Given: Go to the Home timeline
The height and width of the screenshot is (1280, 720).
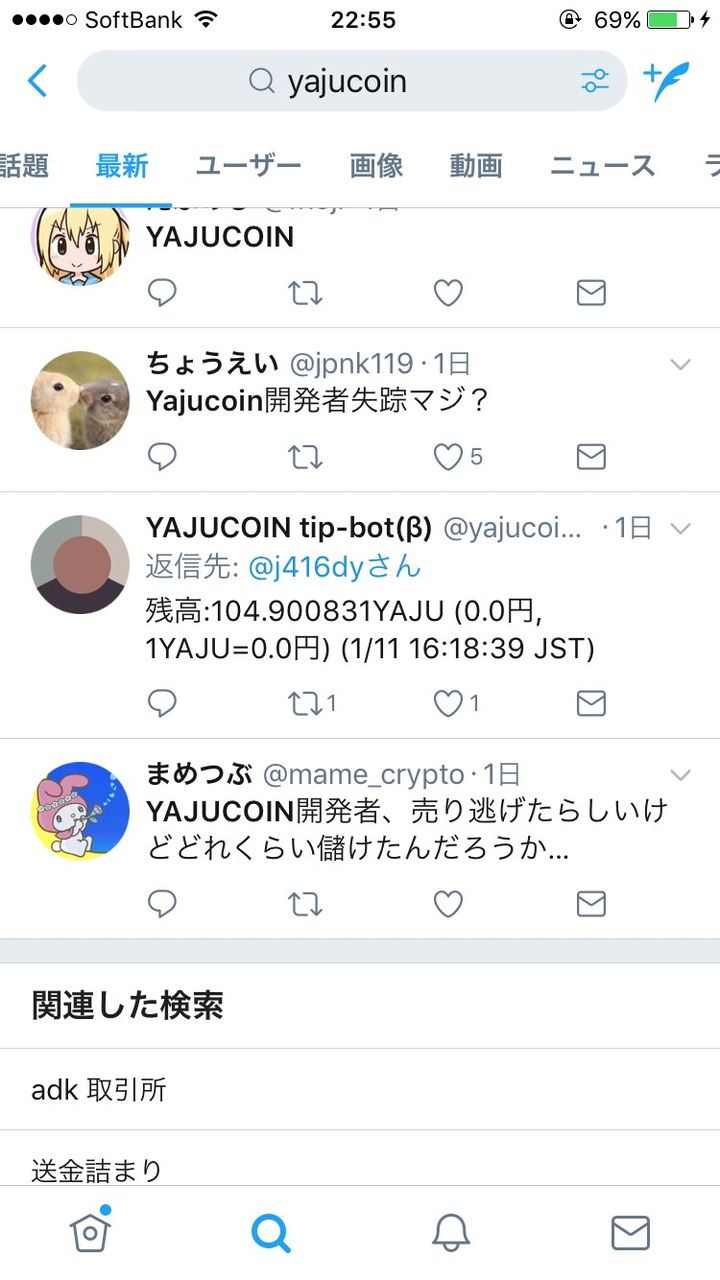Looking at the screenshot, I should point(90,1232).
